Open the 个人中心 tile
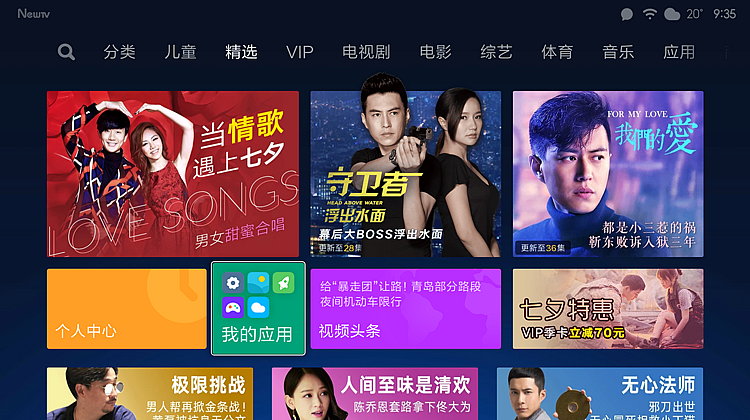750x420 pixels. coord(125,309)
